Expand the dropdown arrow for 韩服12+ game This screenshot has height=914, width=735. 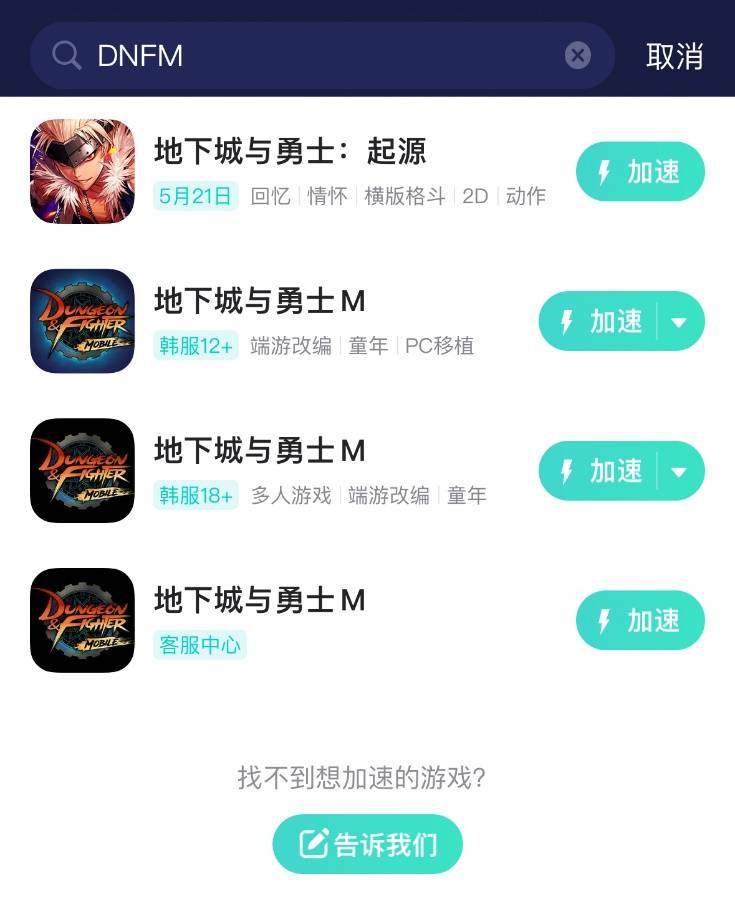click(x=680, y=322)
